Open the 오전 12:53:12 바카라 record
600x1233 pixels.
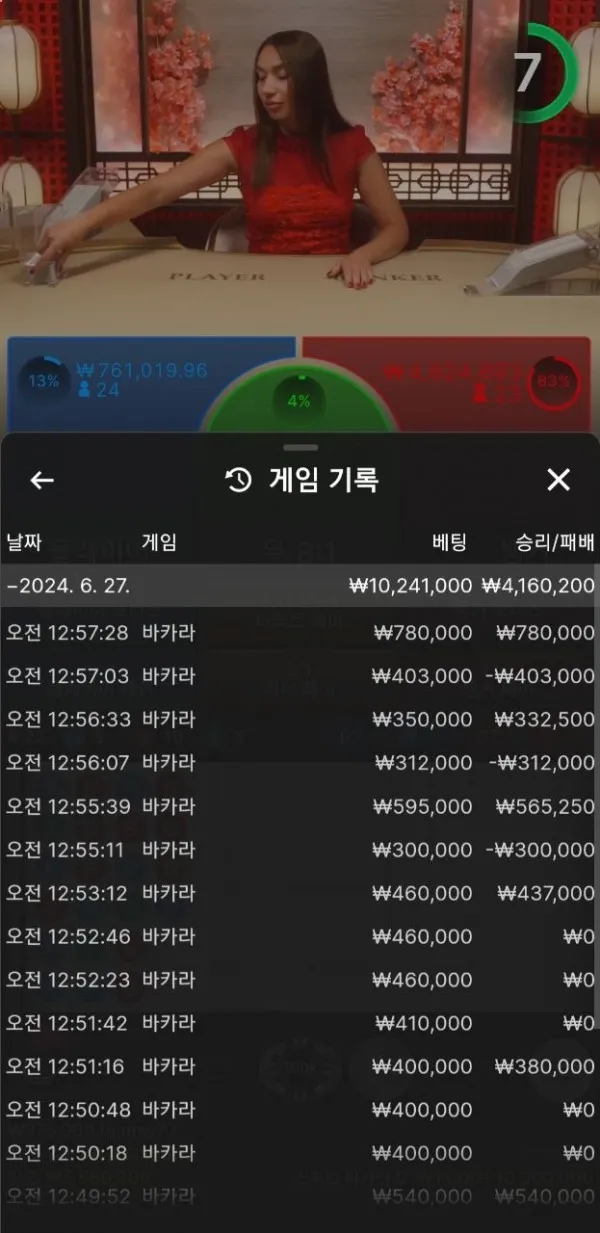pos(300,893)
